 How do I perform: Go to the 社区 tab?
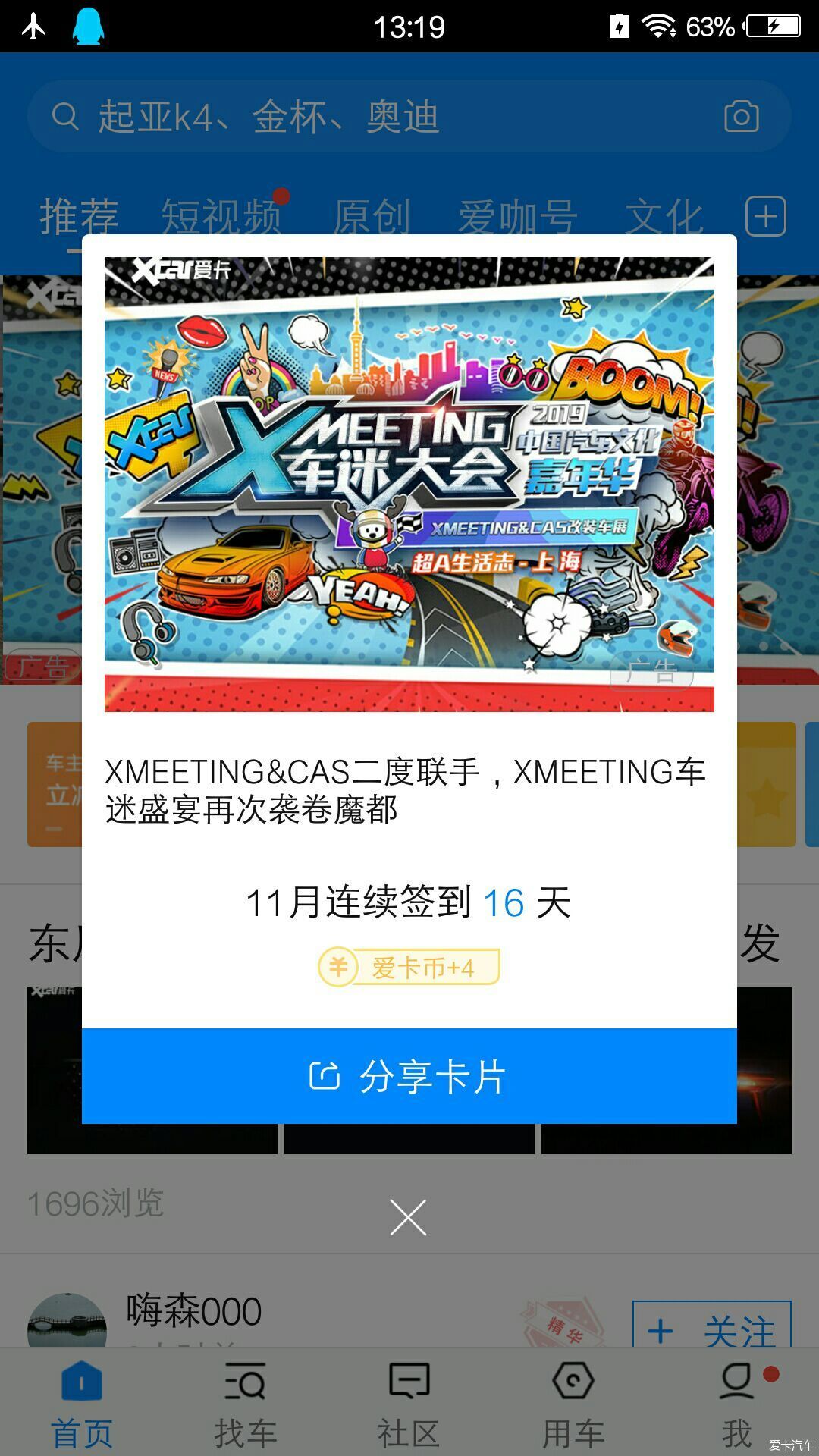point(409,1403)
